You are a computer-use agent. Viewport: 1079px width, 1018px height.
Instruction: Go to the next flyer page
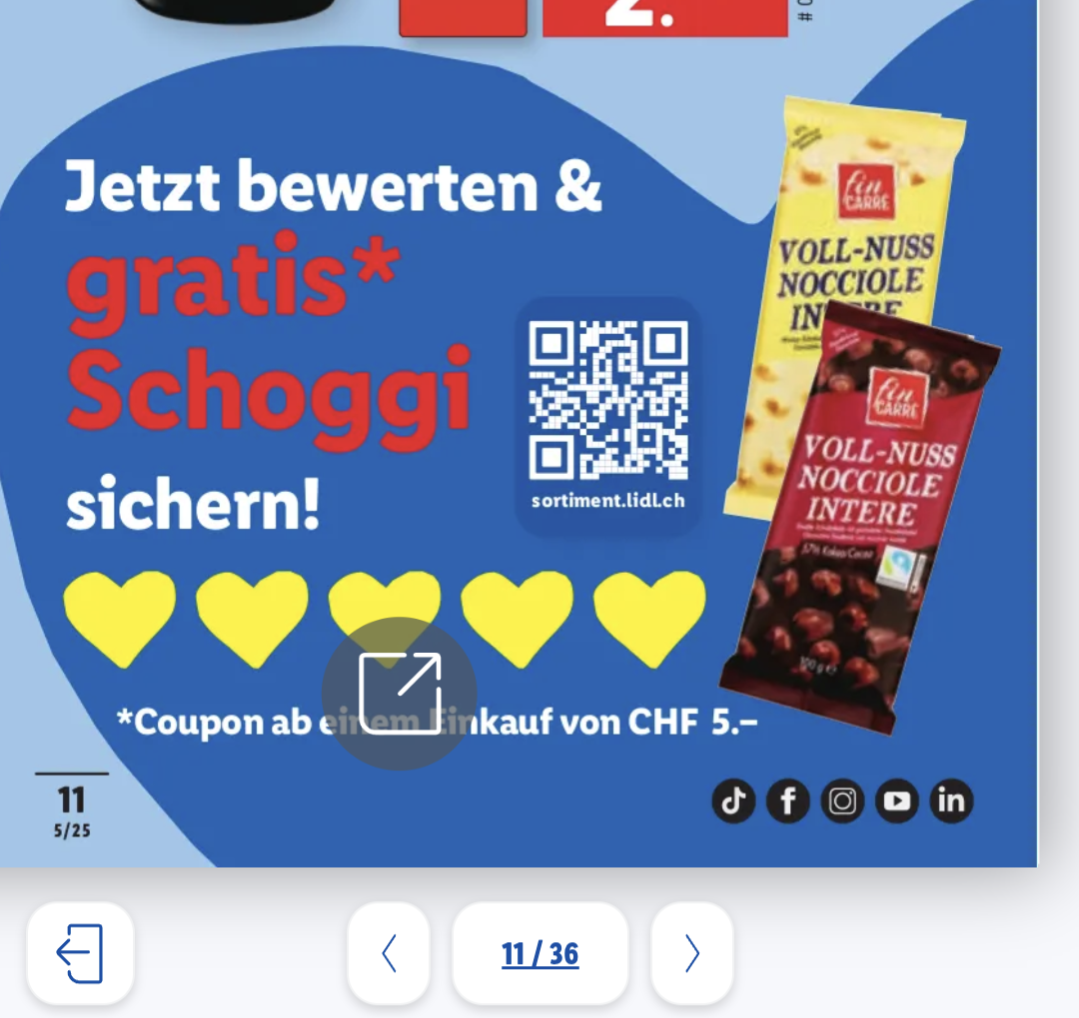[692, 953]
